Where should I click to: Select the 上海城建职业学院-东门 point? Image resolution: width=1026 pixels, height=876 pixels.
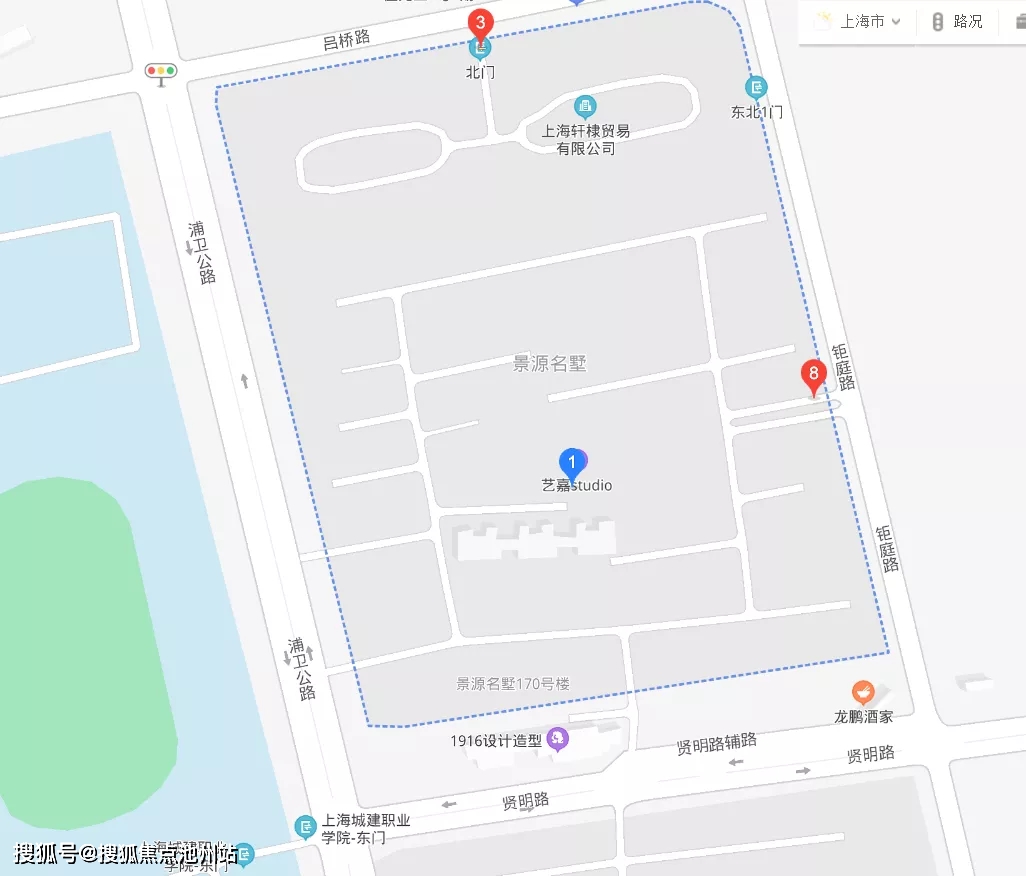(305, 827)
